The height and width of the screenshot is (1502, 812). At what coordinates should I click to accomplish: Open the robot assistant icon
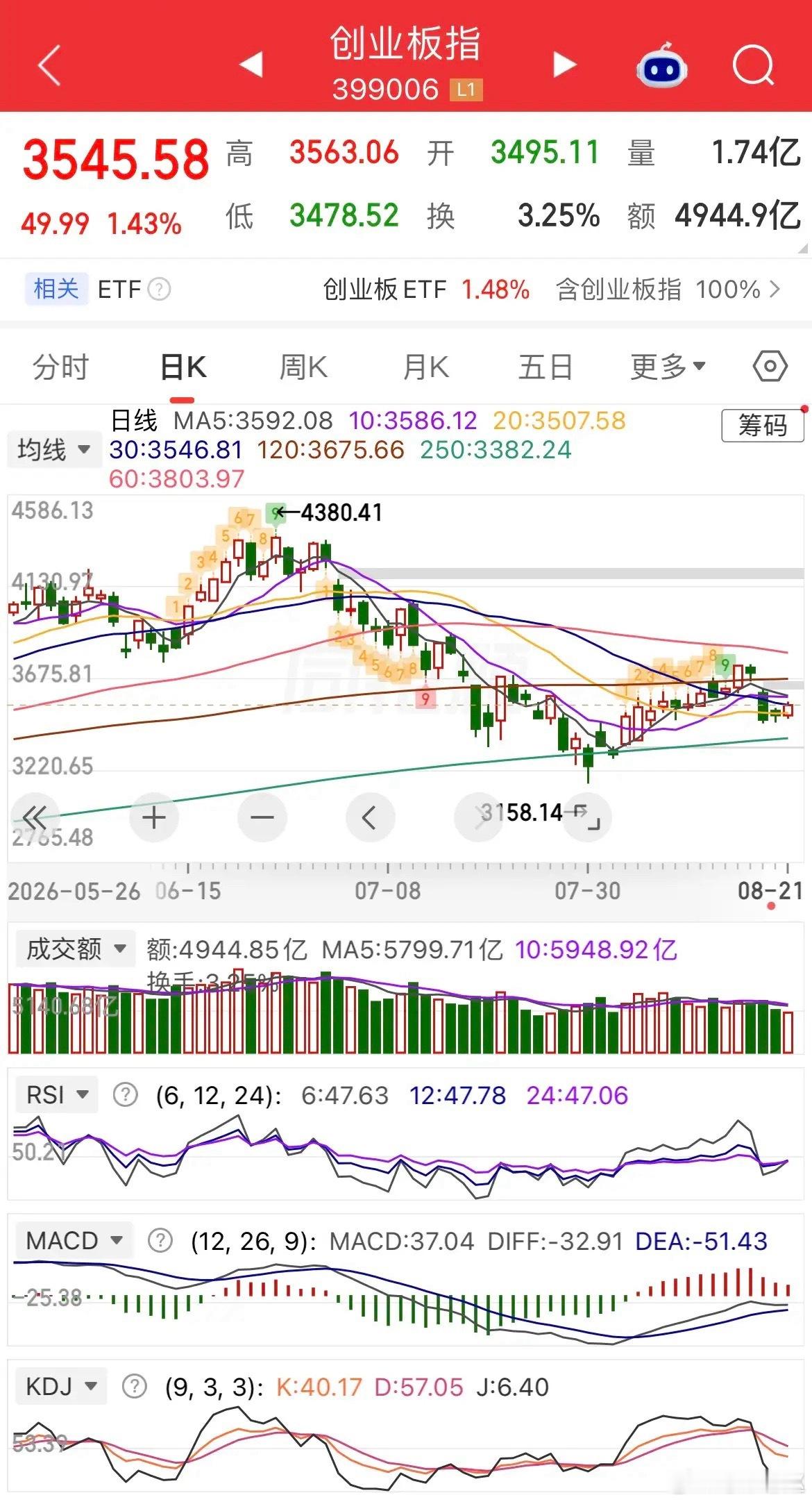pyautogui.click(x=661, y=65)
